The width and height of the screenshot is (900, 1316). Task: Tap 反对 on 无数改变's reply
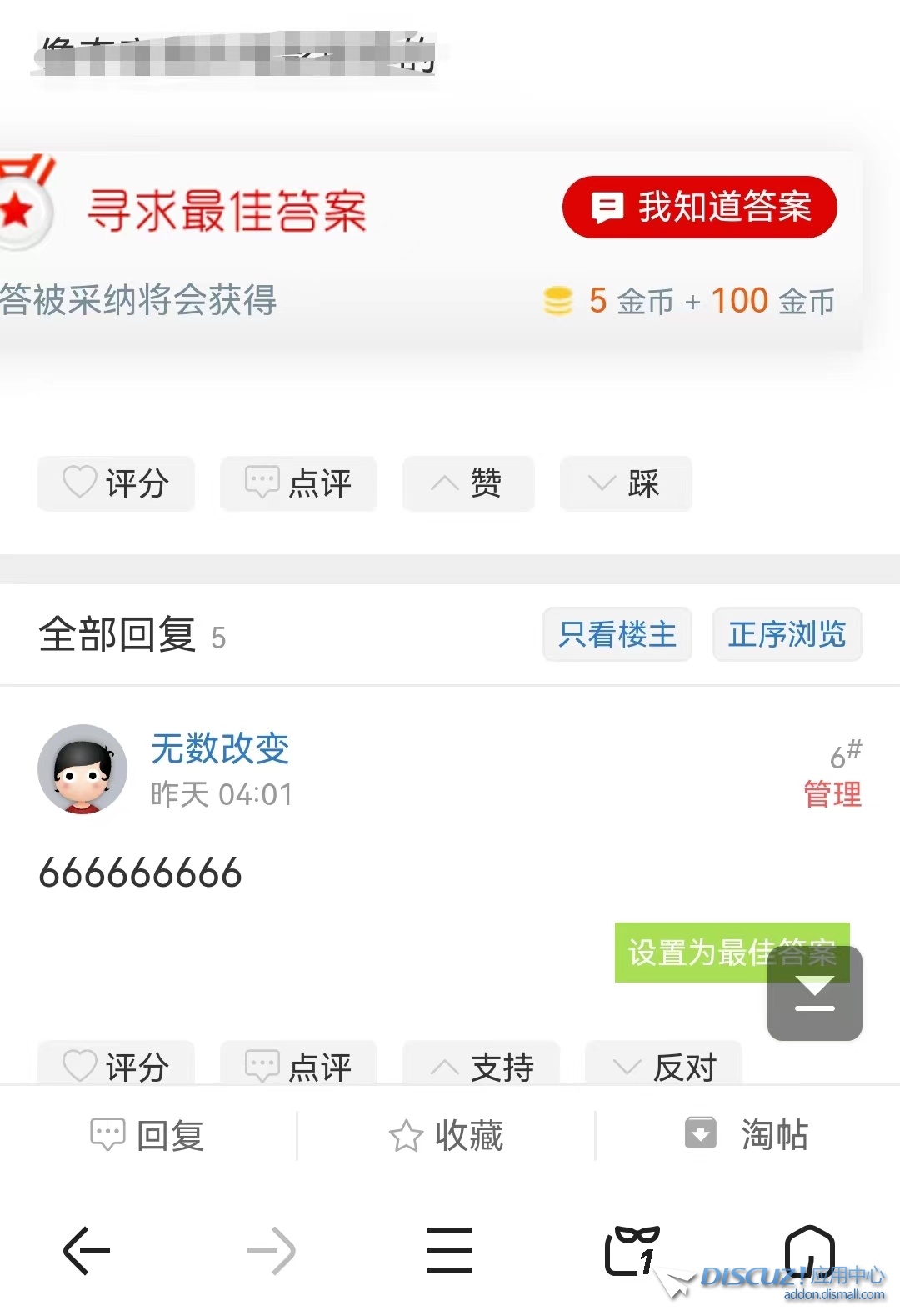coord(663,1065)
